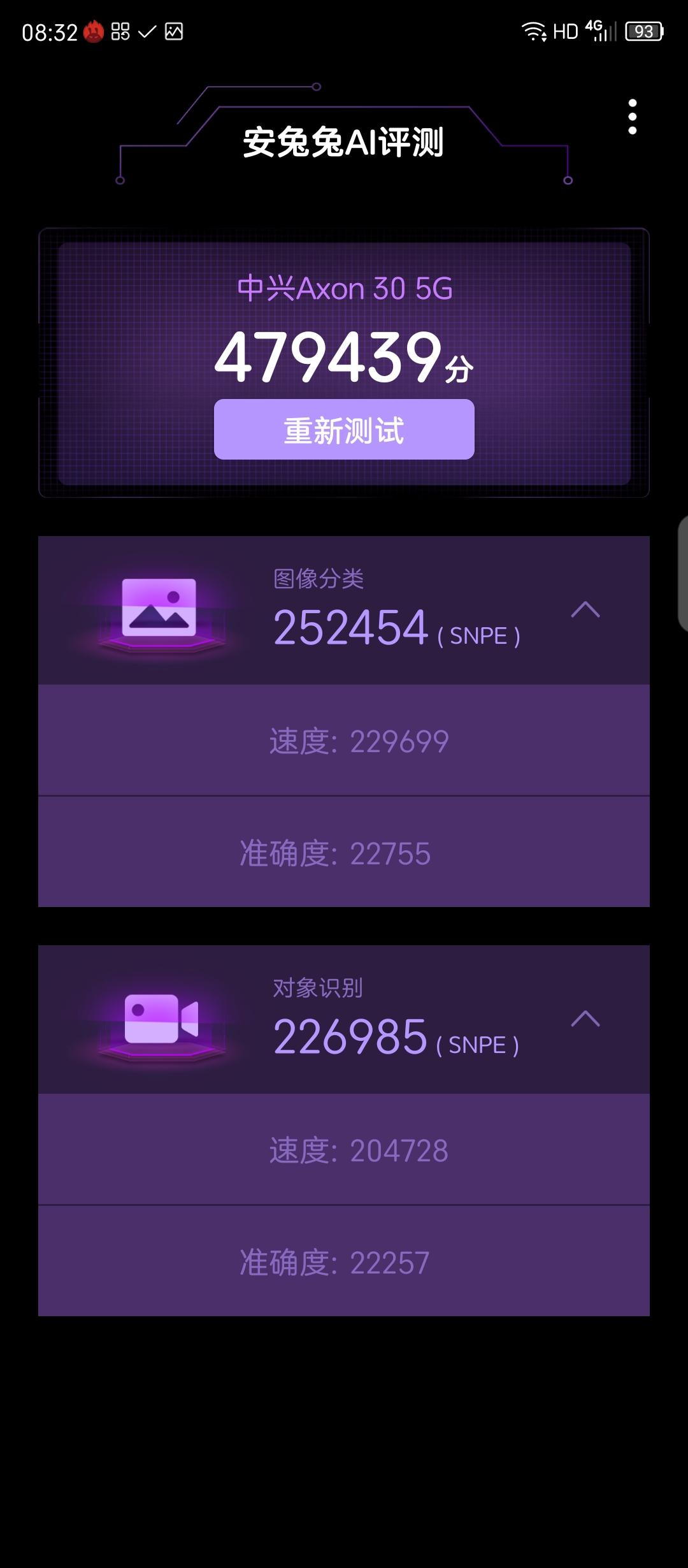
Task: Open the three-dot overflow menu
Action: coord(632,117)
